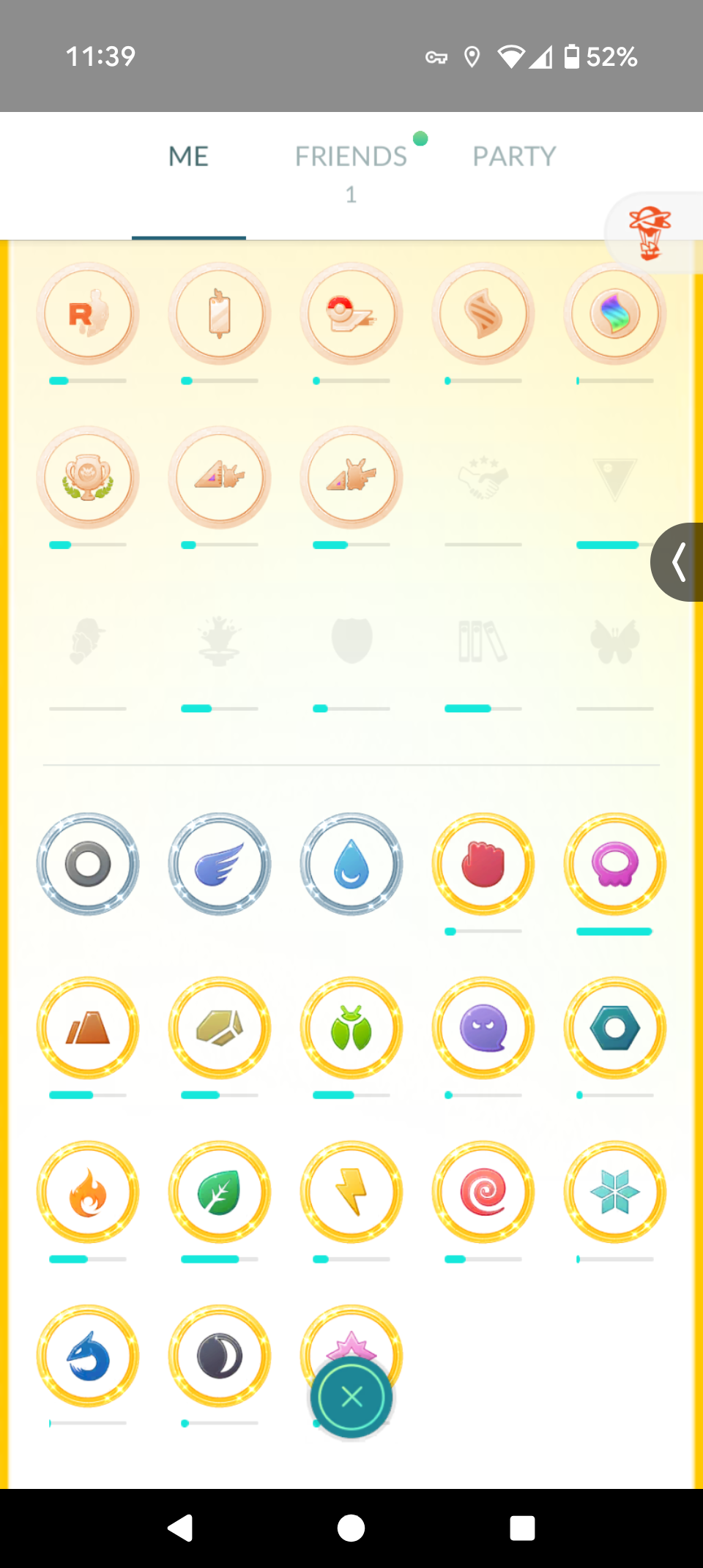Go to the Android home screen
This screenshot has width=703, height=1568.
pyautogui.click(x=351, y=1528)
